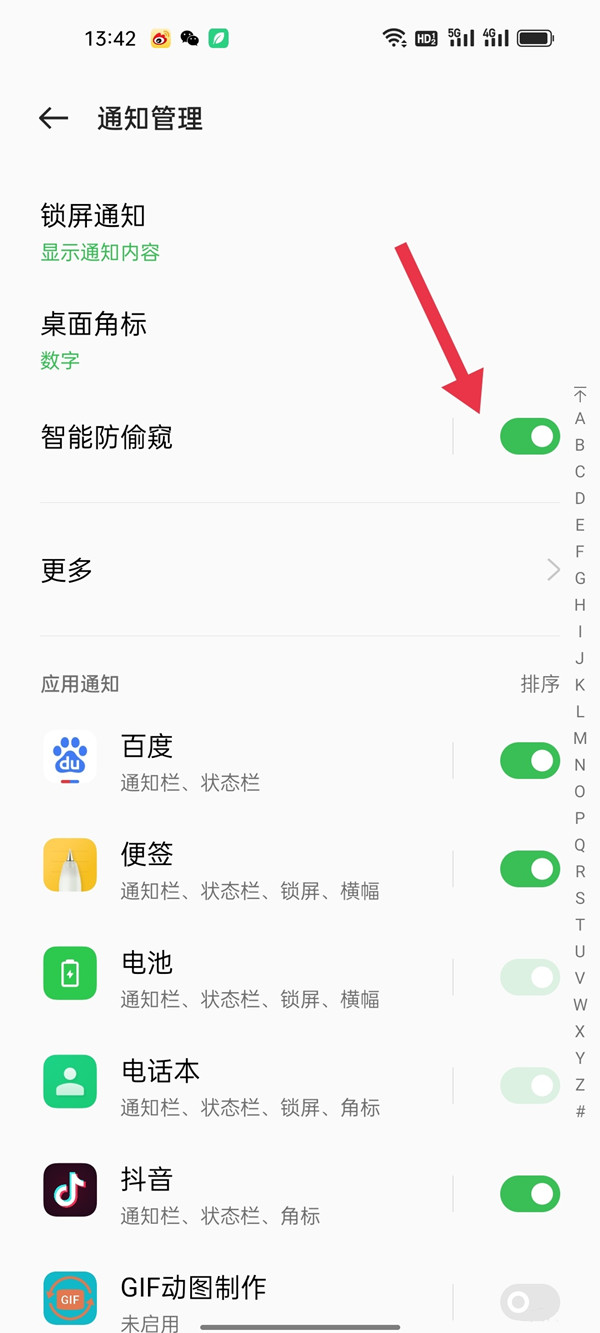
Task: Select # in the alphabet index
Action: (x=580, y=1111)
